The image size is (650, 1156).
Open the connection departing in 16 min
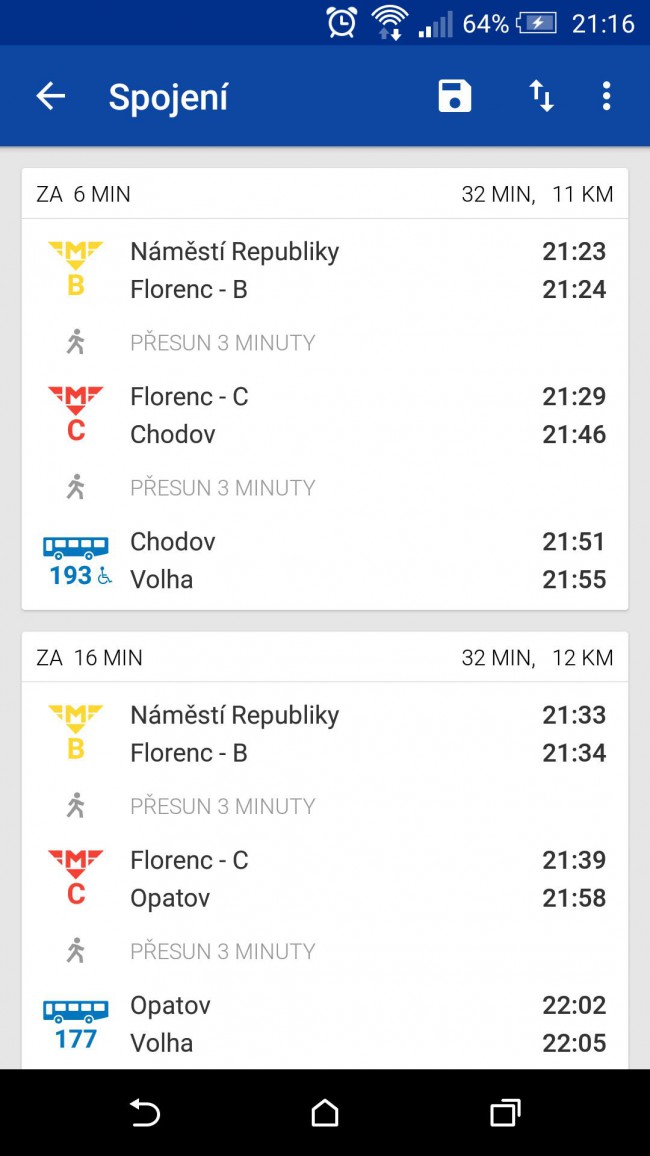[325, 850]
